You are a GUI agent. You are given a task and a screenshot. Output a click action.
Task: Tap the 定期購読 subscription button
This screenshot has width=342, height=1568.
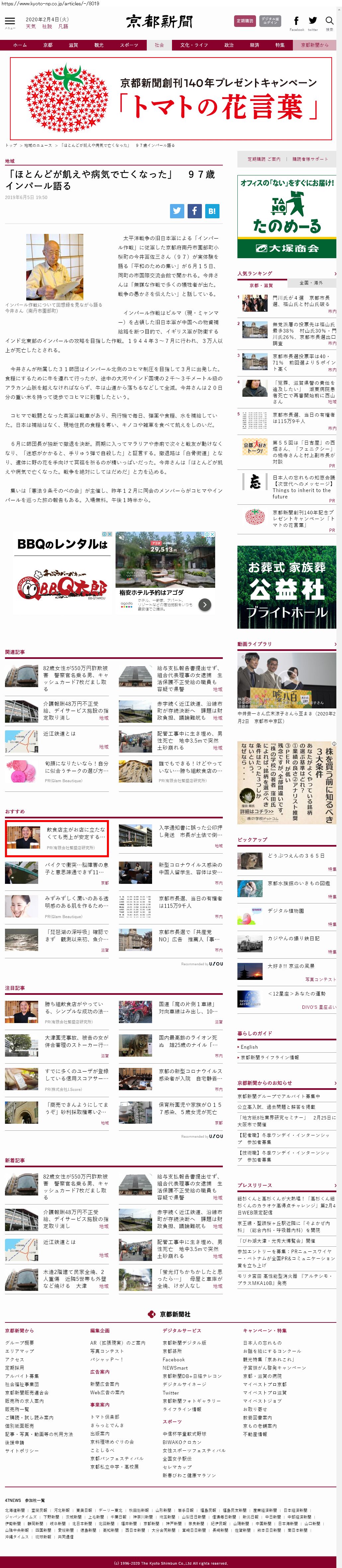245,21
